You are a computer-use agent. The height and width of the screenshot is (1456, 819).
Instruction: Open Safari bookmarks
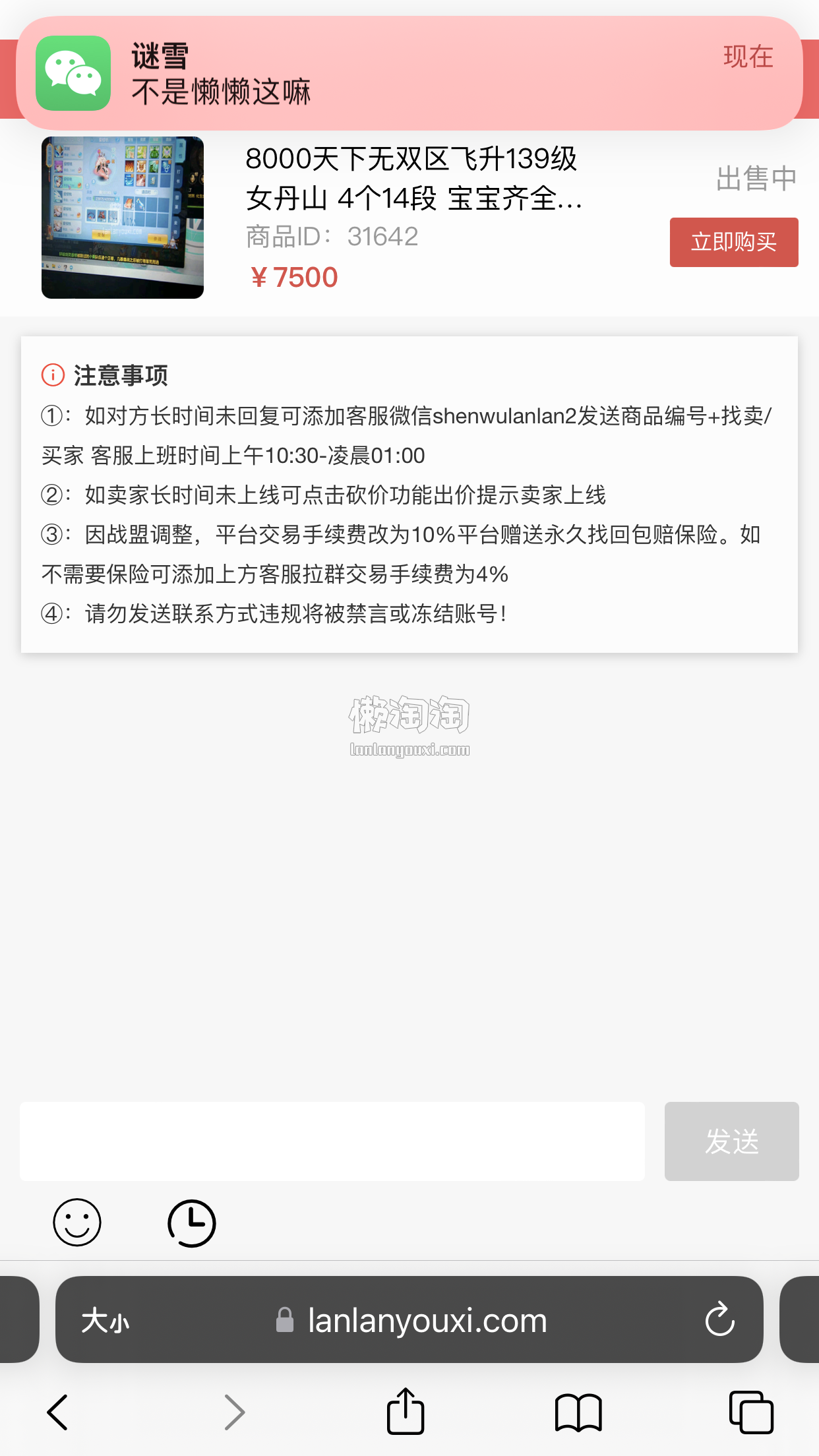[x=578, y=1412]
